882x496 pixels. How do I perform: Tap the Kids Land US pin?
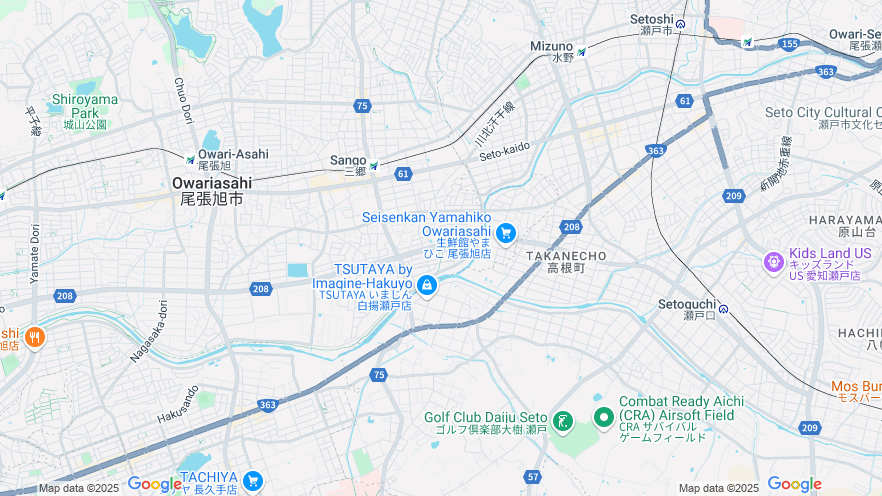pyautogui.click(x=773, y=262)
